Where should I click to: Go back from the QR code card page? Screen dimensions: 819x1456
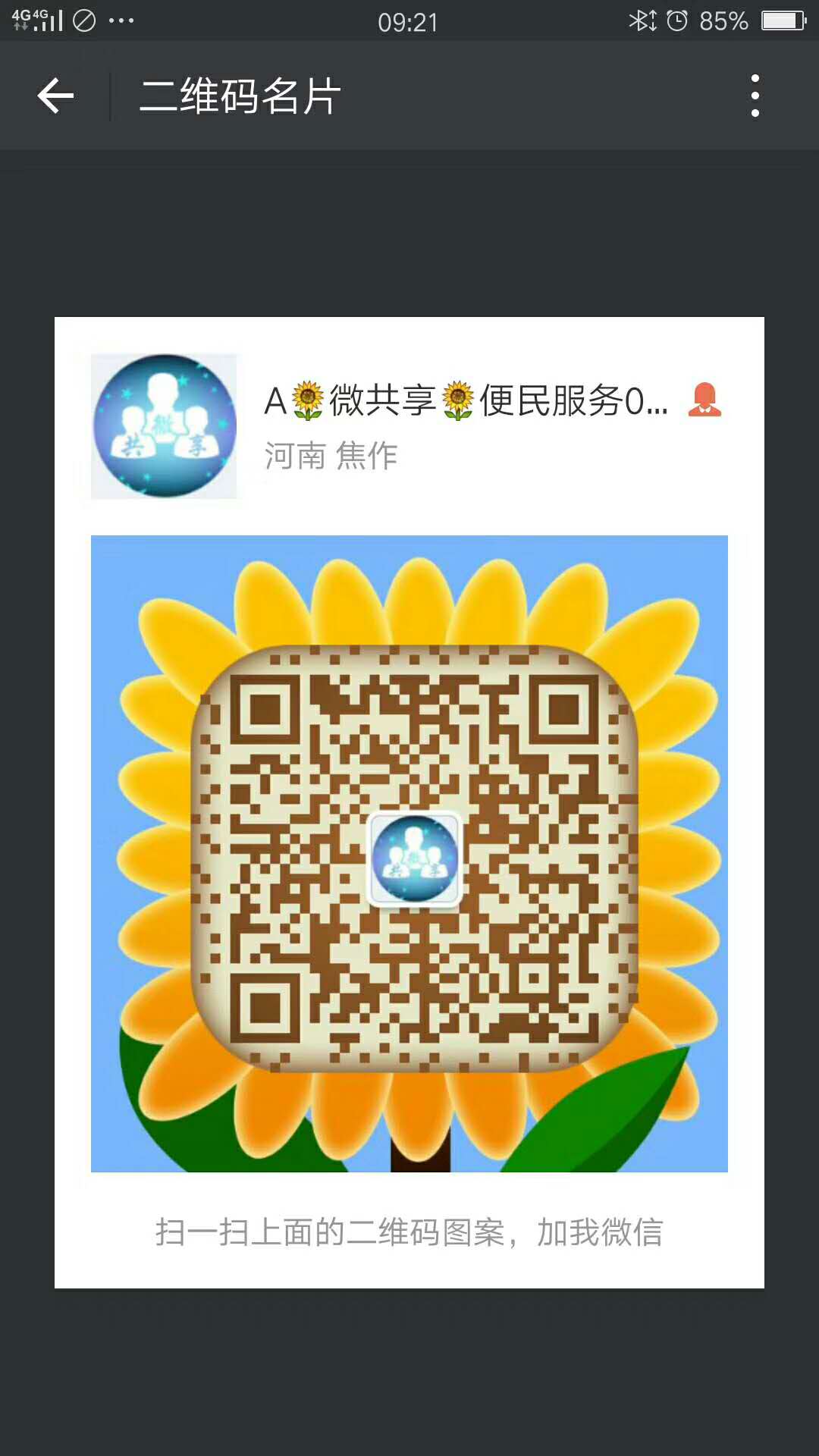pyautogui.click(x=55, y=96)
